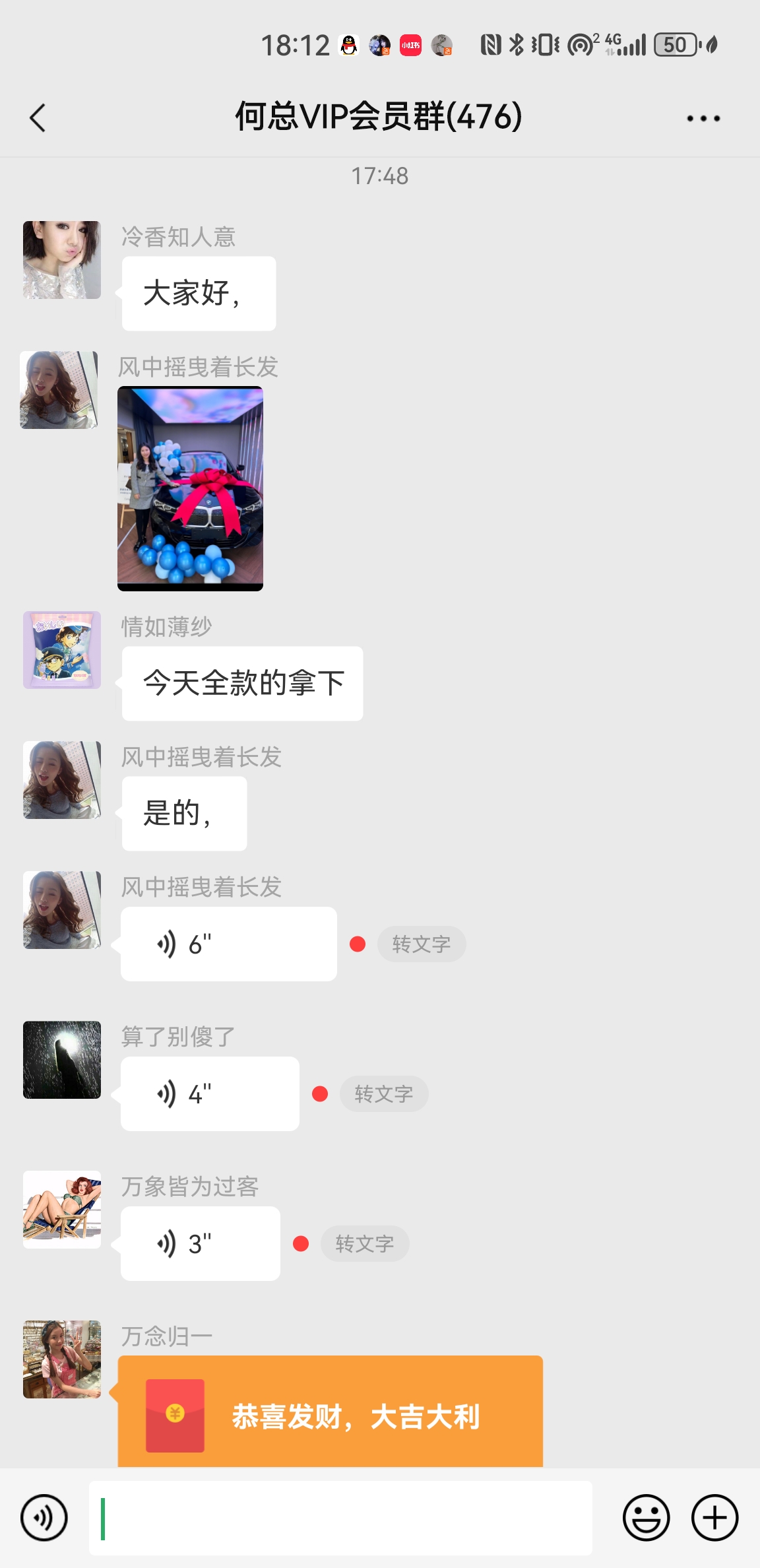Convert 万象皆为过客's voice message to text
Viewport: 760px width, 1568px height.
(365, 1243)
